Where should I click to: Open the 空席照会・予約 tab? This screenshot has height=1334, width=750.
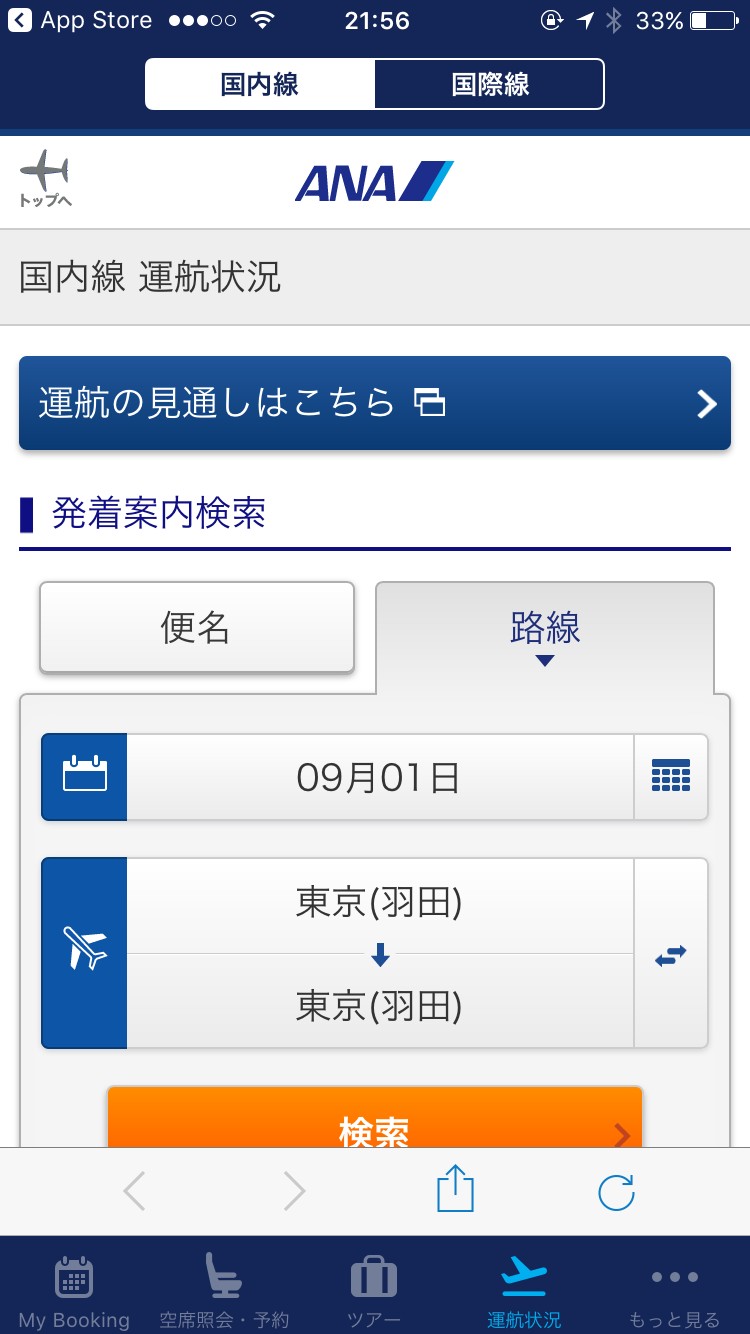click(x=224, y=1291)
